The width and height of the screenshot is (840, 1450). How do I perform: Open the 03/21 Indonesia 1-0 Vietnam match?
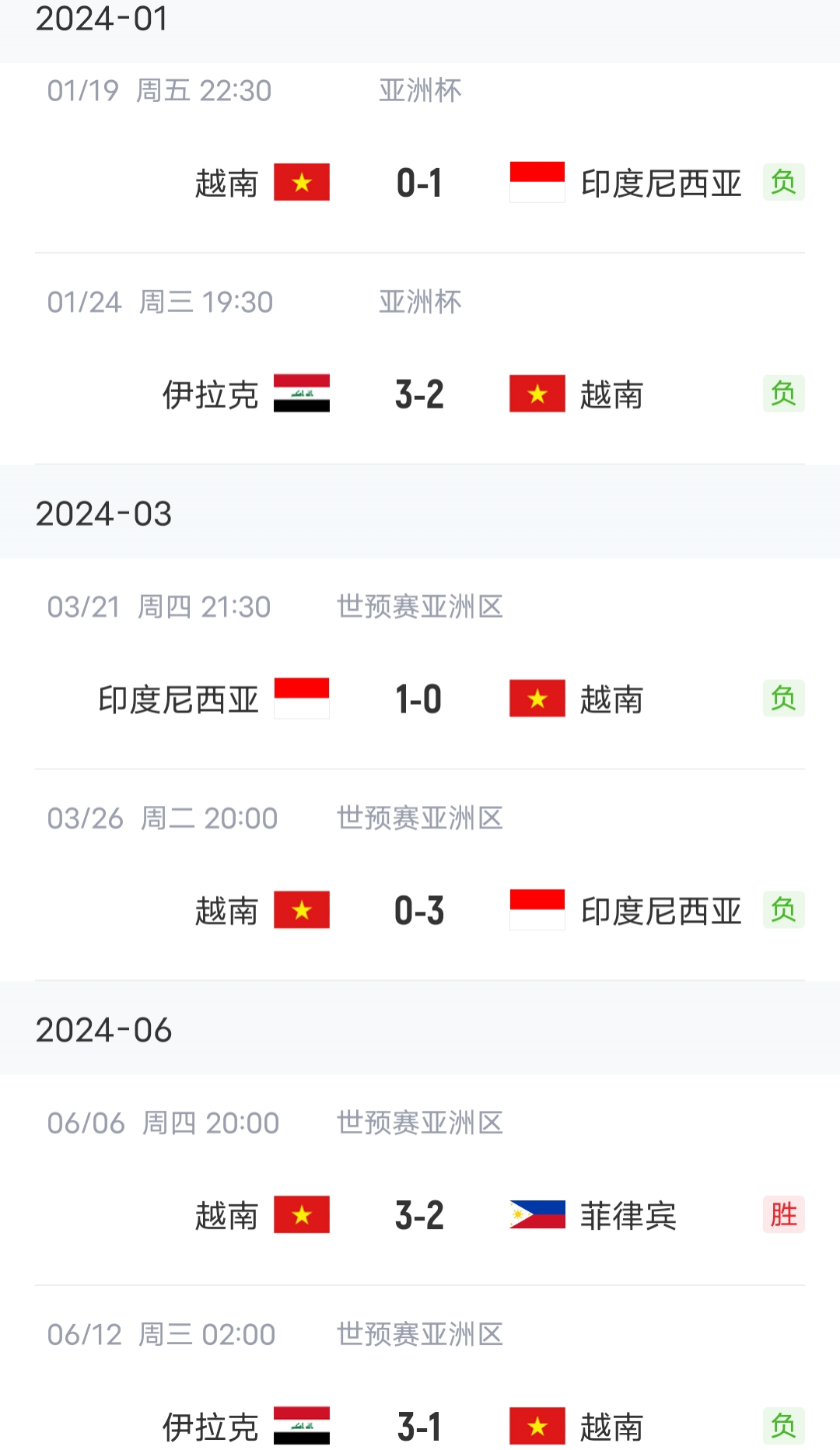pyautogui.click(x=420, y=664)
